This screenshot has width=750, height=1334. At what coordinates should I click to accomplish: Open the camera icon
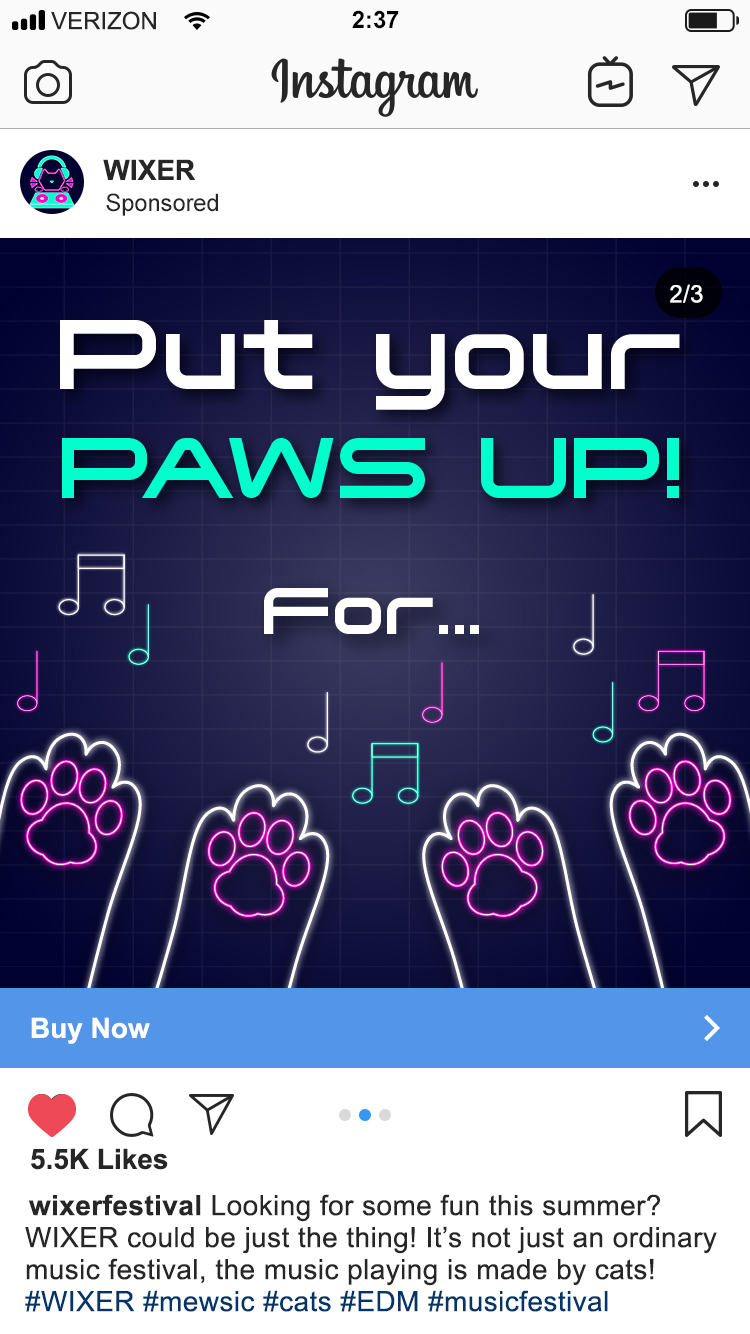pos(48,83)
